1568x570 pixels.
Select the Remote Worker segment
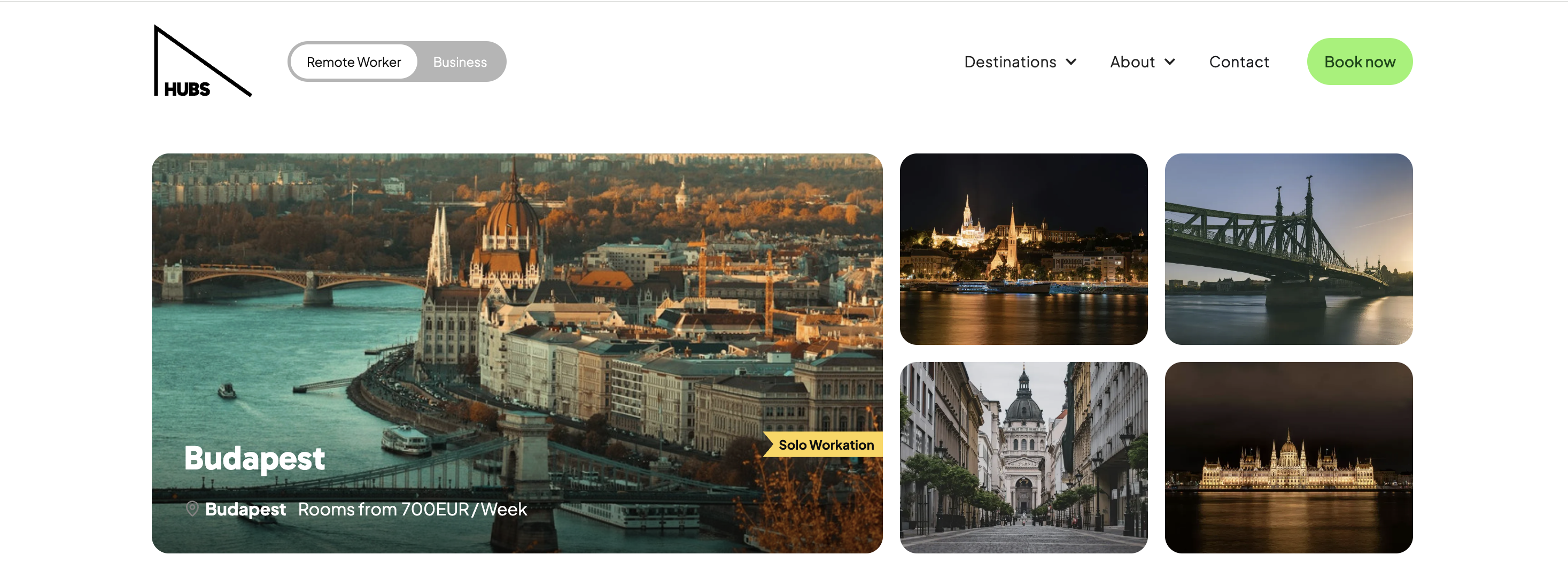[353, 62]
